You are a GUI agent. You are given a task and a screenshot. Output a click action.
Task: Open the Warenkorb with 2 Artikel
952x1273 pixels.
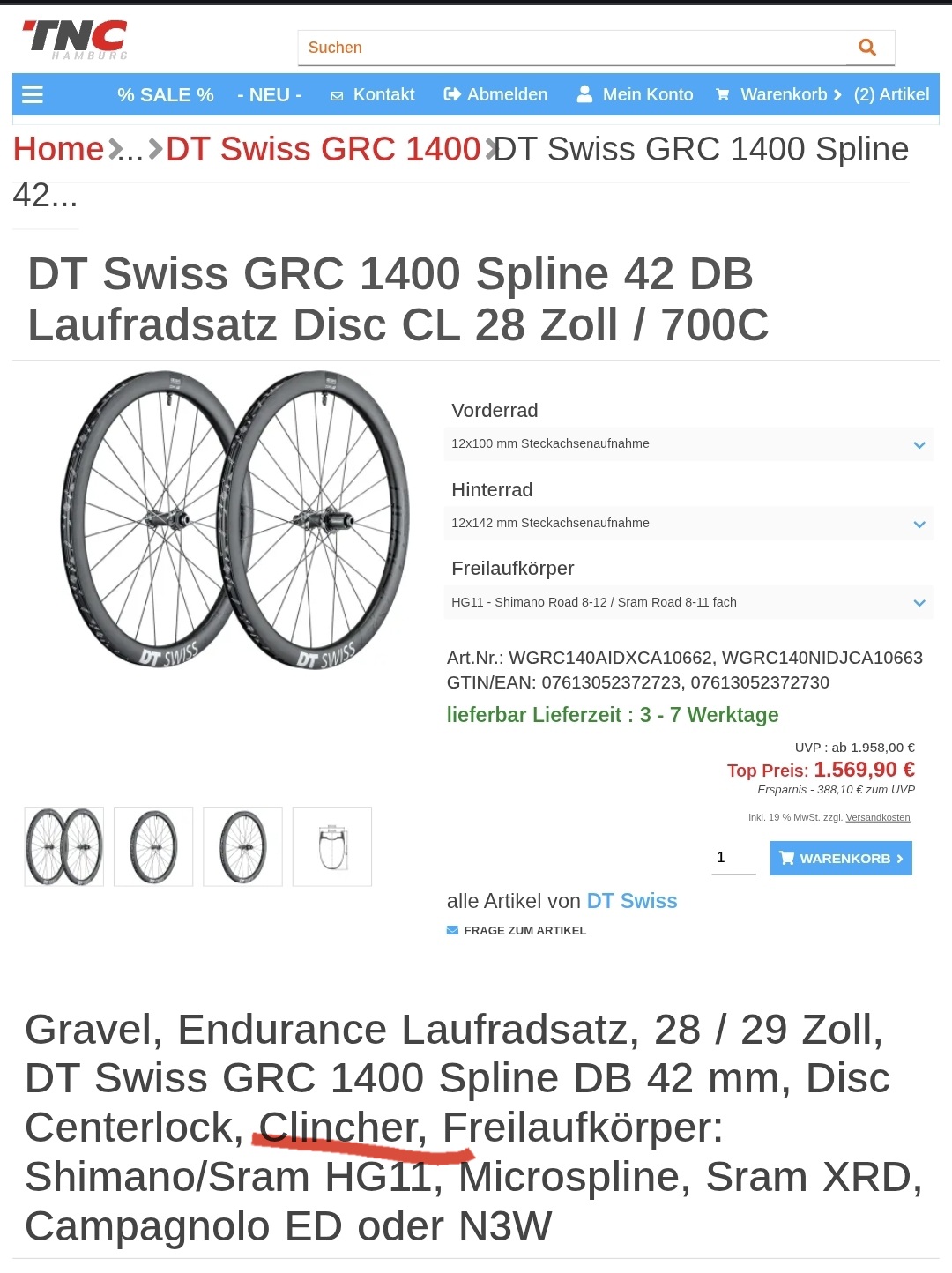click(822, 94)
